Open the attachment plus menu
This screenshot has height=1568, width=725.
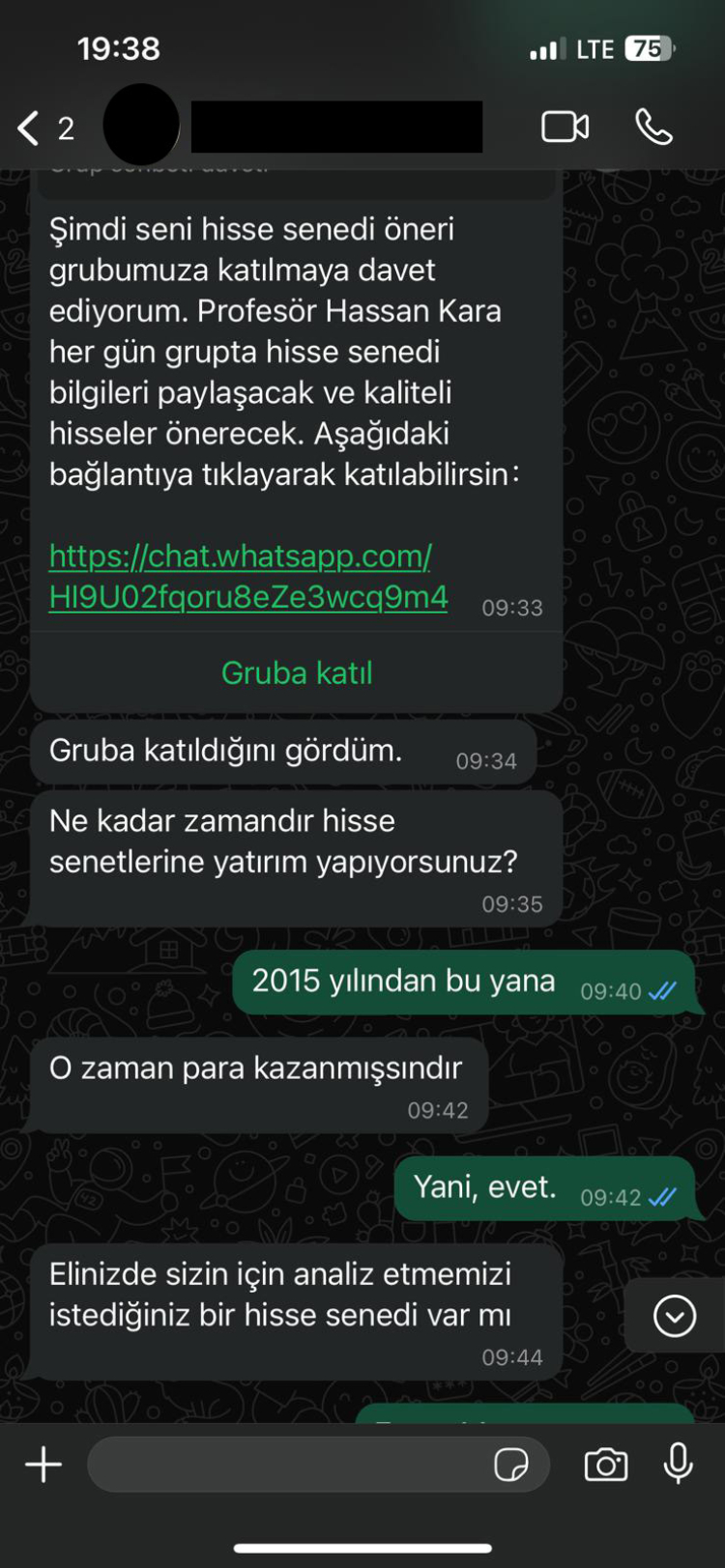pyautogui.click(x=43, y=1465)
